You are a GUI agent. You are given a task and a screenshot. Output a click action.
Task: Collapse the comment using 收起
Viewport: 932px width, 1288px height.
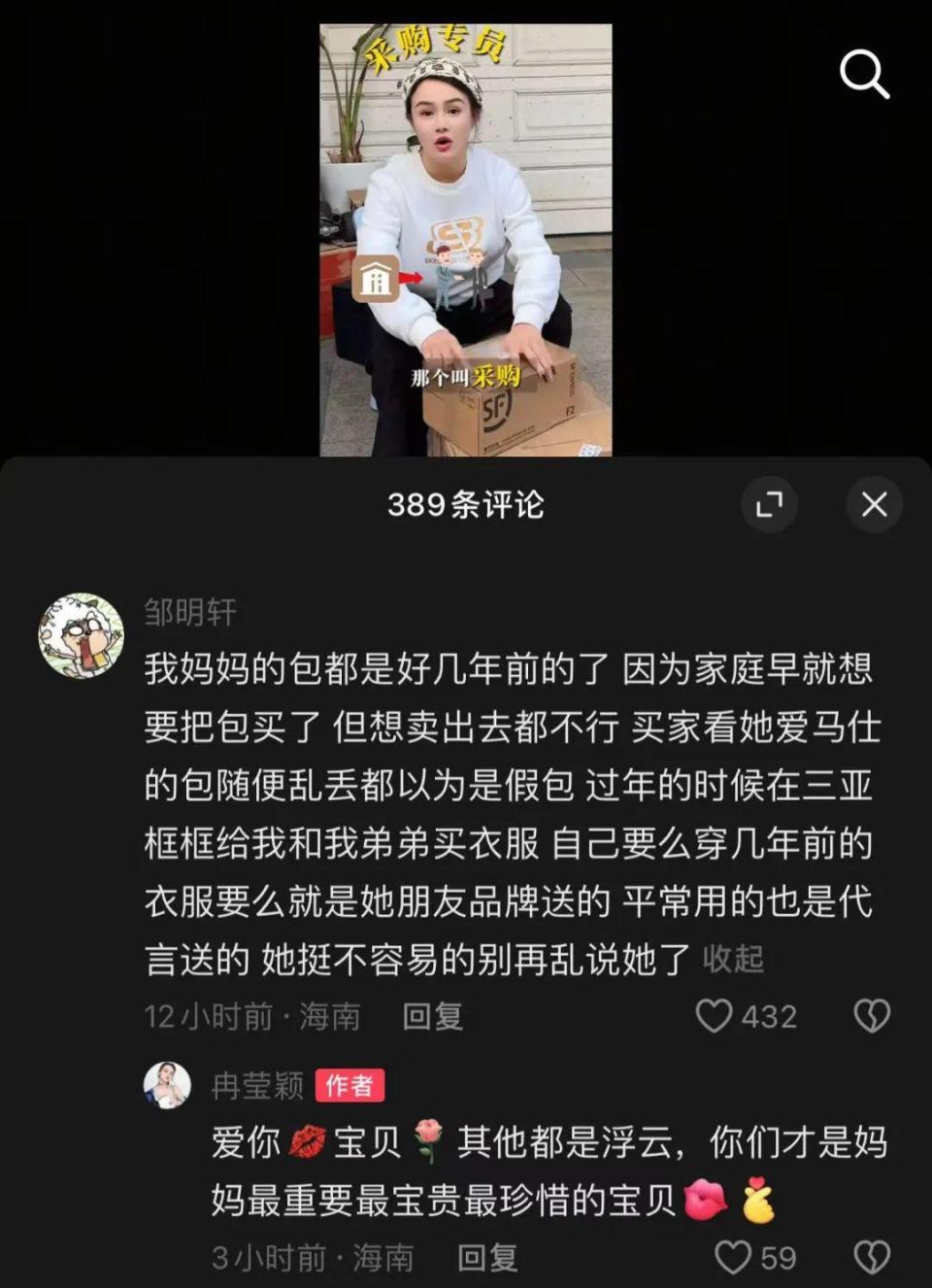pyautogui.click(x=734, y=959)
